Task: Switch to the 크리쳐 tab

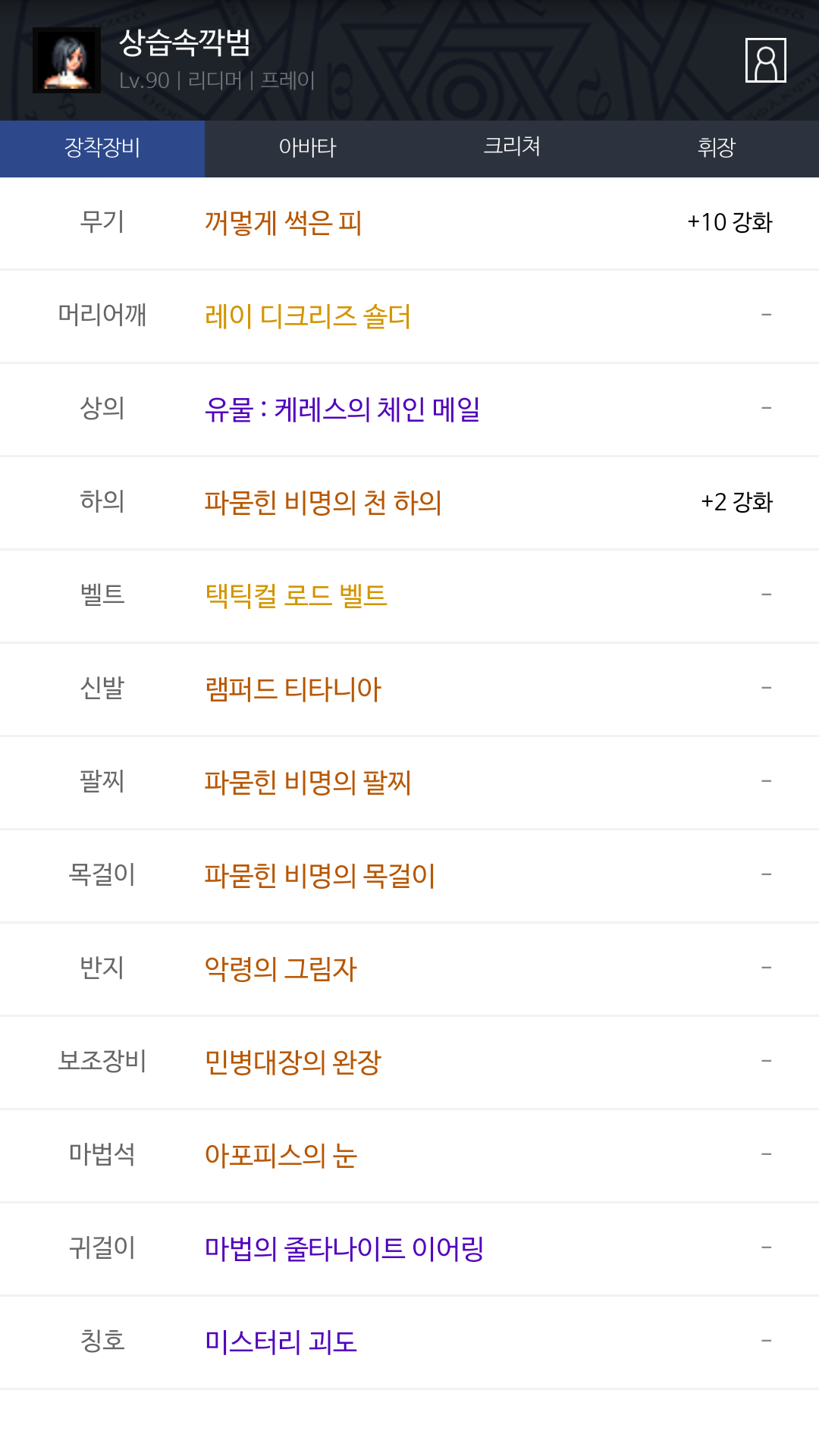Action: 512,148
